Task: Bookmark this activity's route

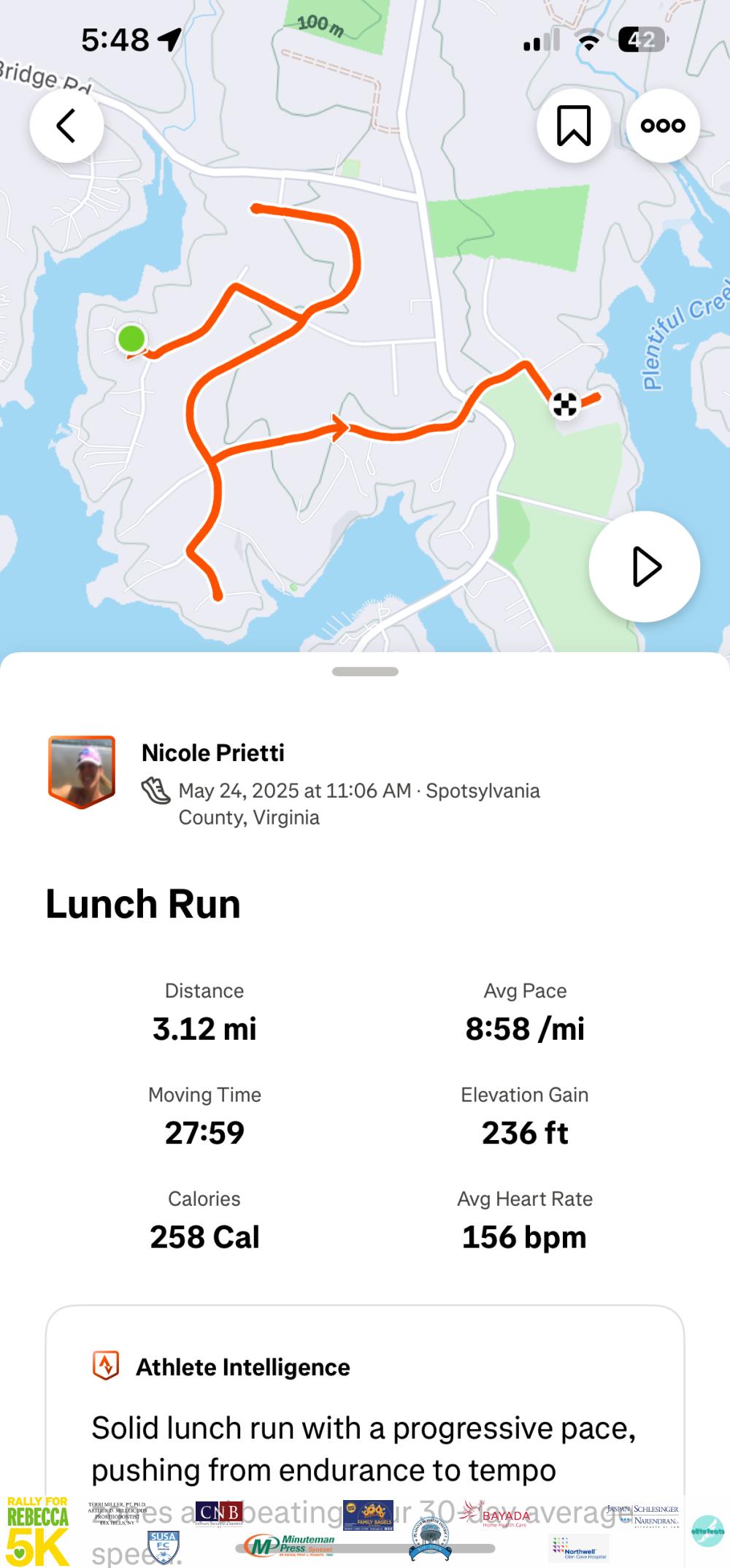Action: (x=574, y=126)
